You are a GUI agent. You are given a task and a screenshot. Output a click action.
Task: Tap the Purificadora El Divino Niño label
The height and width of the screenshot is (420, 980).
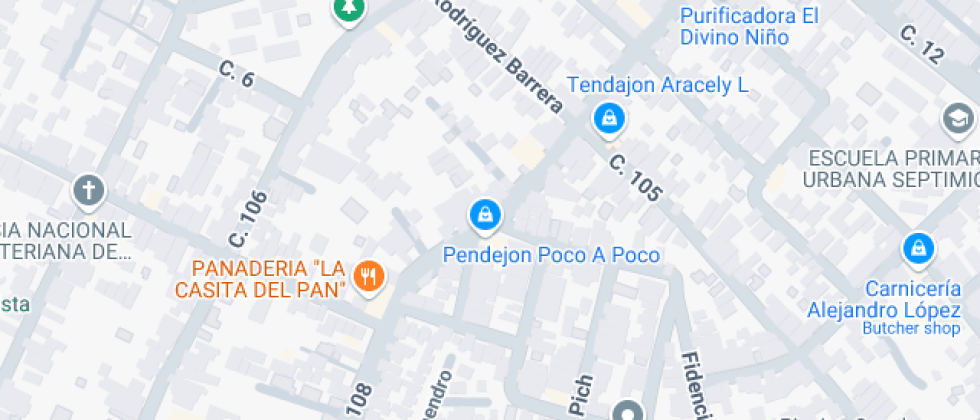coord(749,27)
